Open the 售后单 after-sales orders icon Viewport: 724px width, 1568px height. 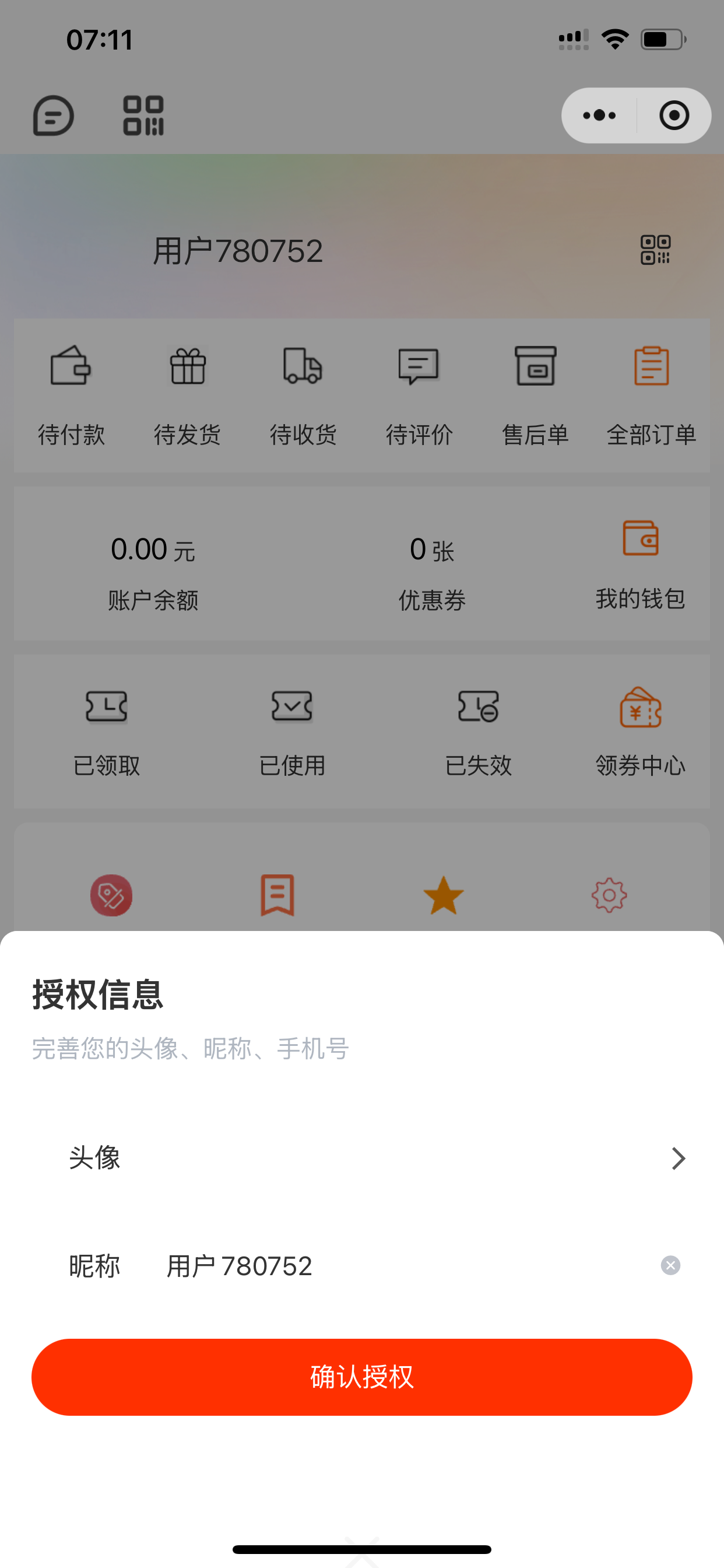click(535, 367)
